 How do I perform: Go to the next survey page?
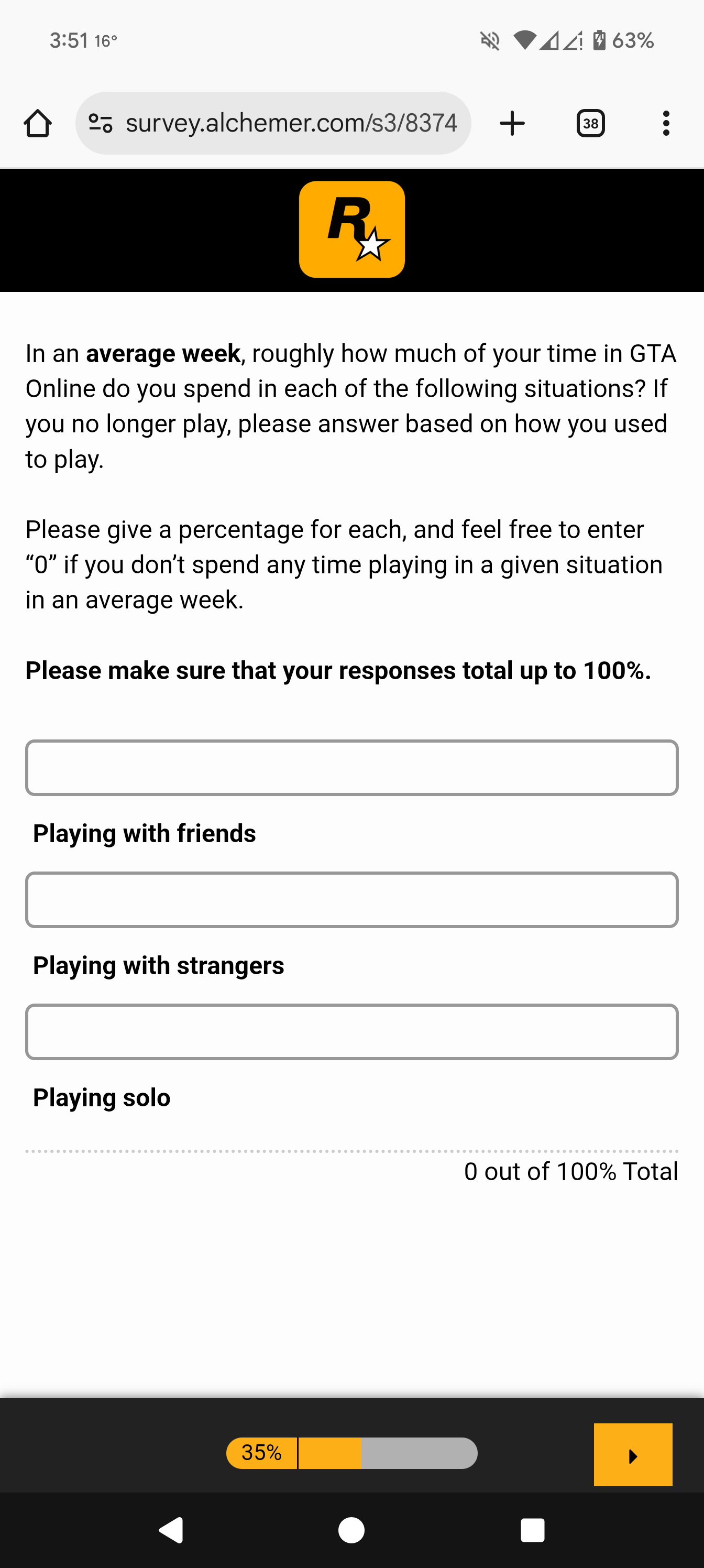click(633, 1455)
